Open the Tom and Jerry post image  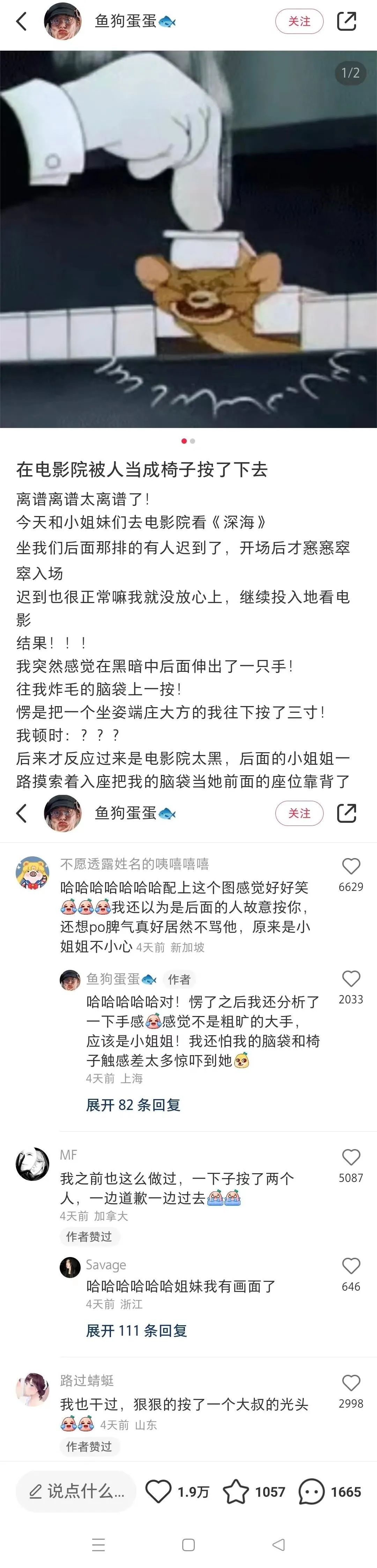click(x=188, y=239)
